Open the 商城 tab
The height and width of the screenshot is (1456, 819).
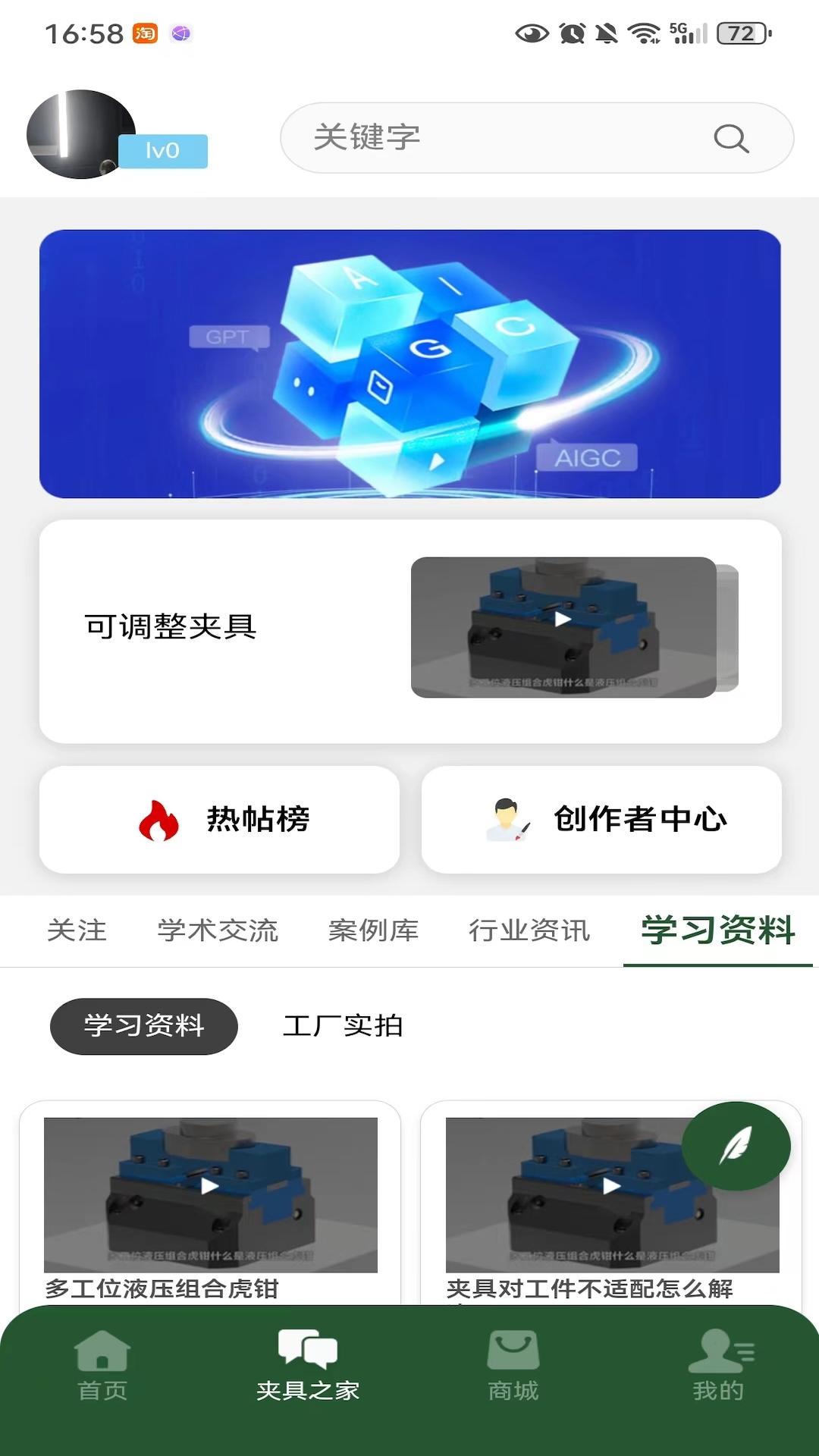click(x=513, y=1367)
